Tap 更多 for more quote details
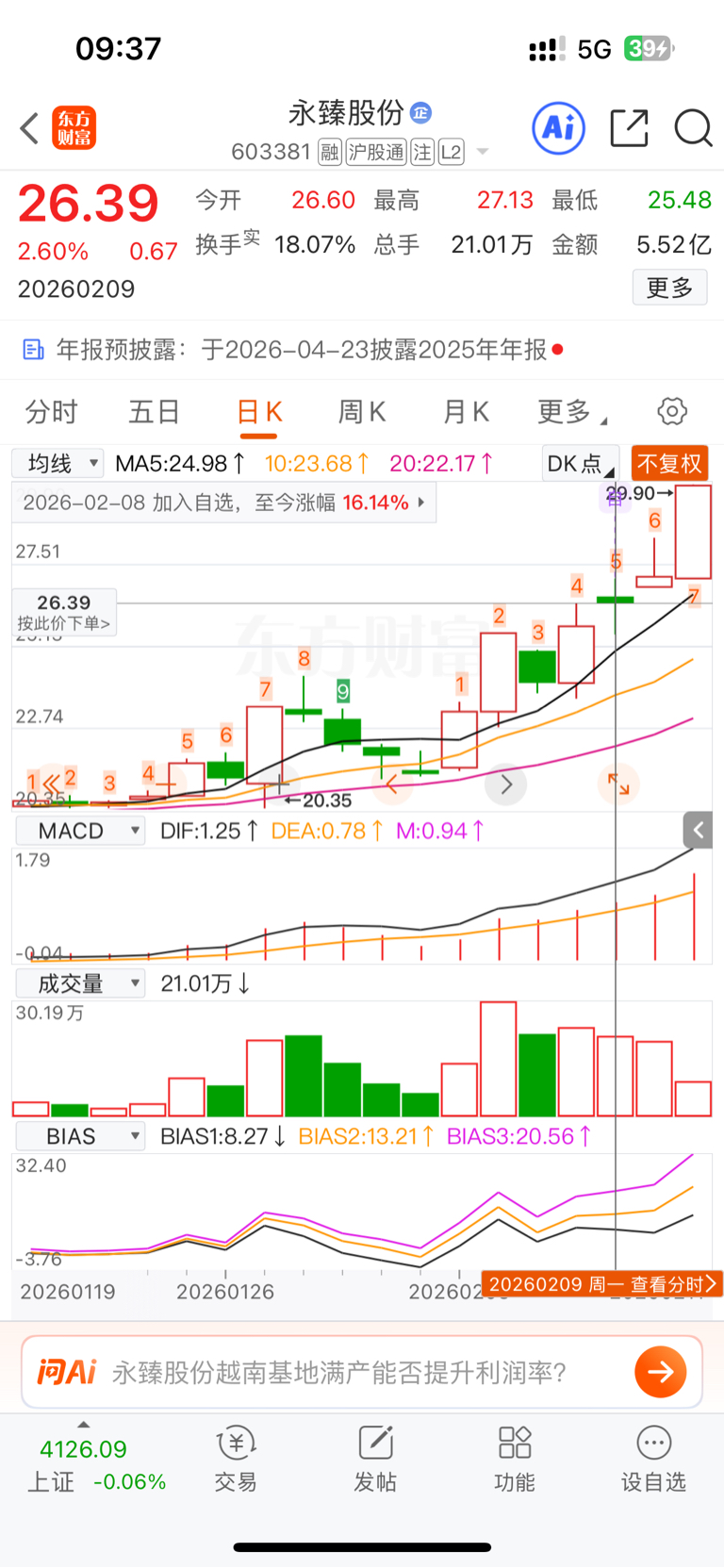The width and height of the screenshot is (724, 1568). pyautogui.click(x=669, y=288)
